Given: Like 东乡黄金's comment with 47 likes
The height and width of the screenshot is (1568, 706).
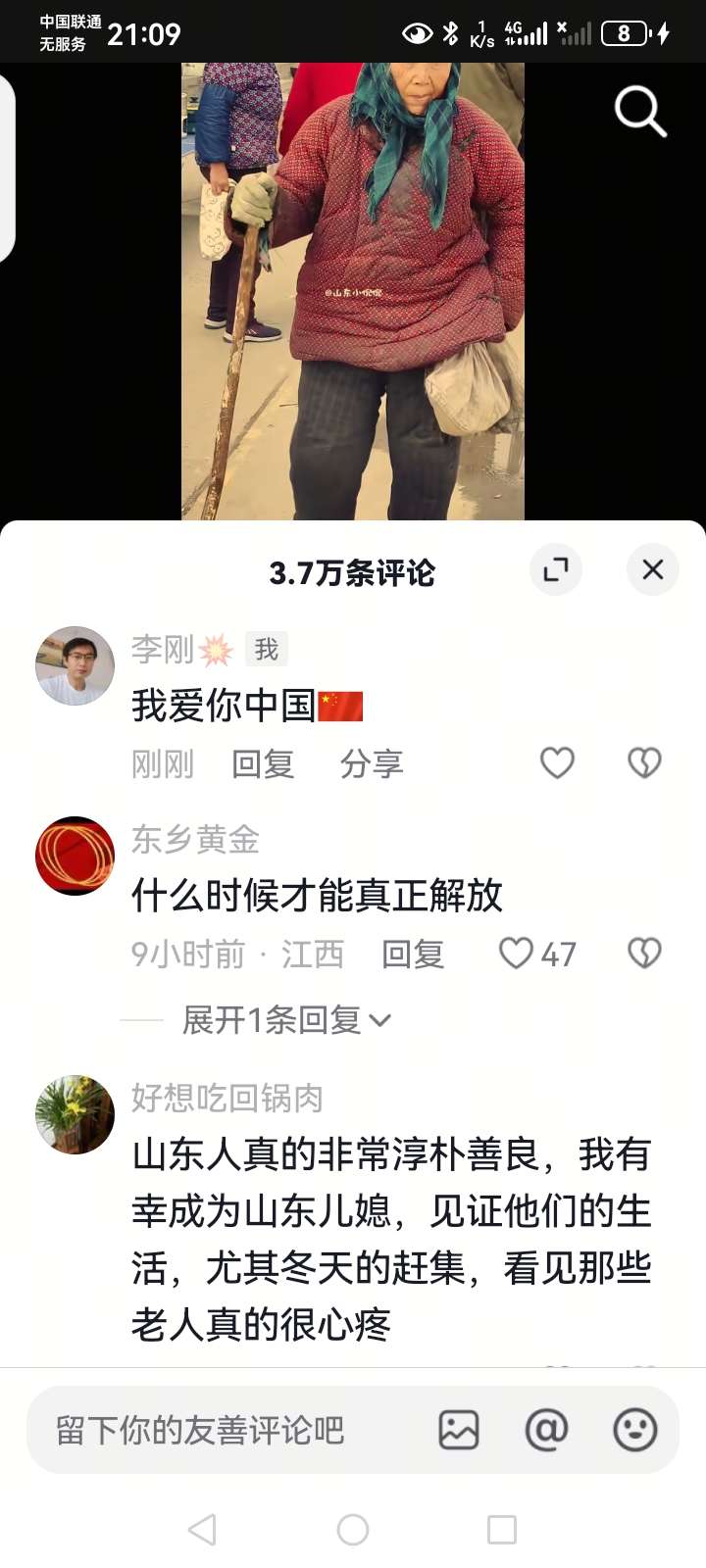Looking at the screenshot, I should point(517,954).
